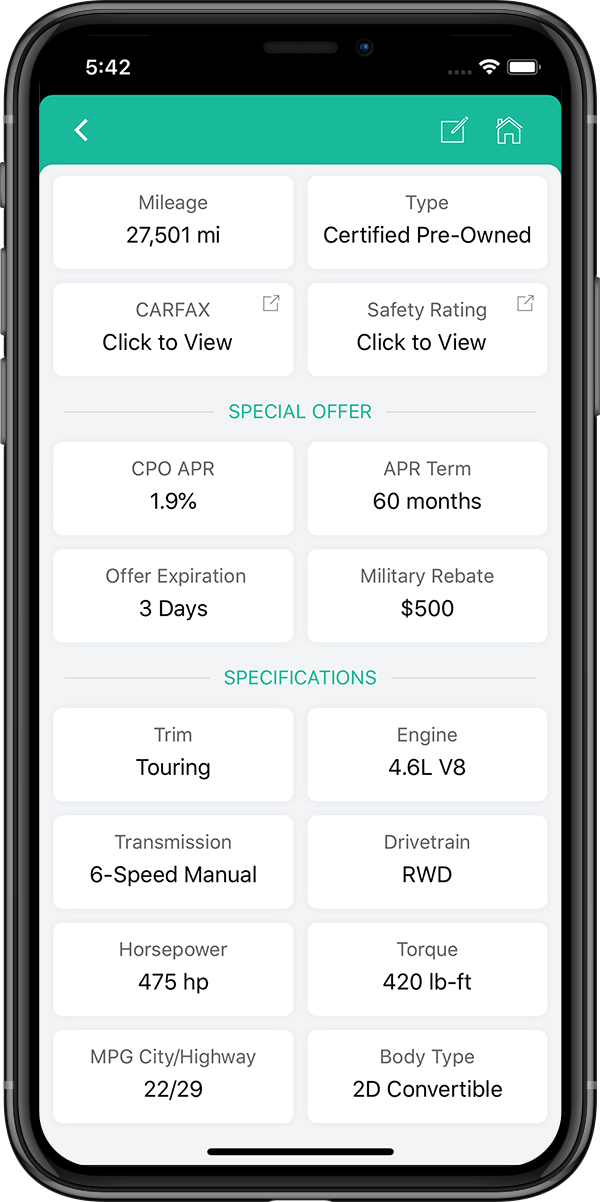
Task: Open the Safety Rating Click to View card
Action: click(427, 328)
